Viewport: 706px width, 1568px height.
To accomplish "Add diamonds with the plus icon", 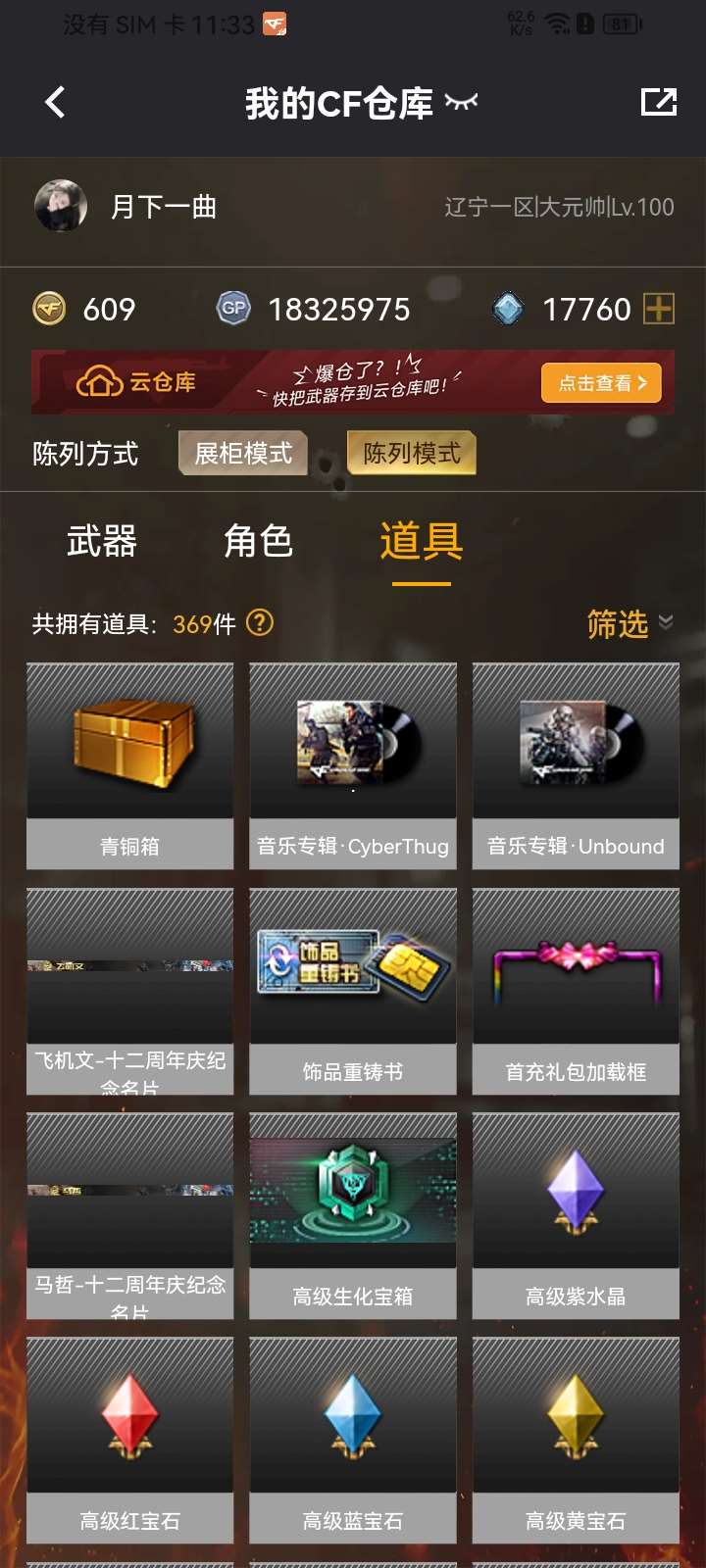I will 659,310.
